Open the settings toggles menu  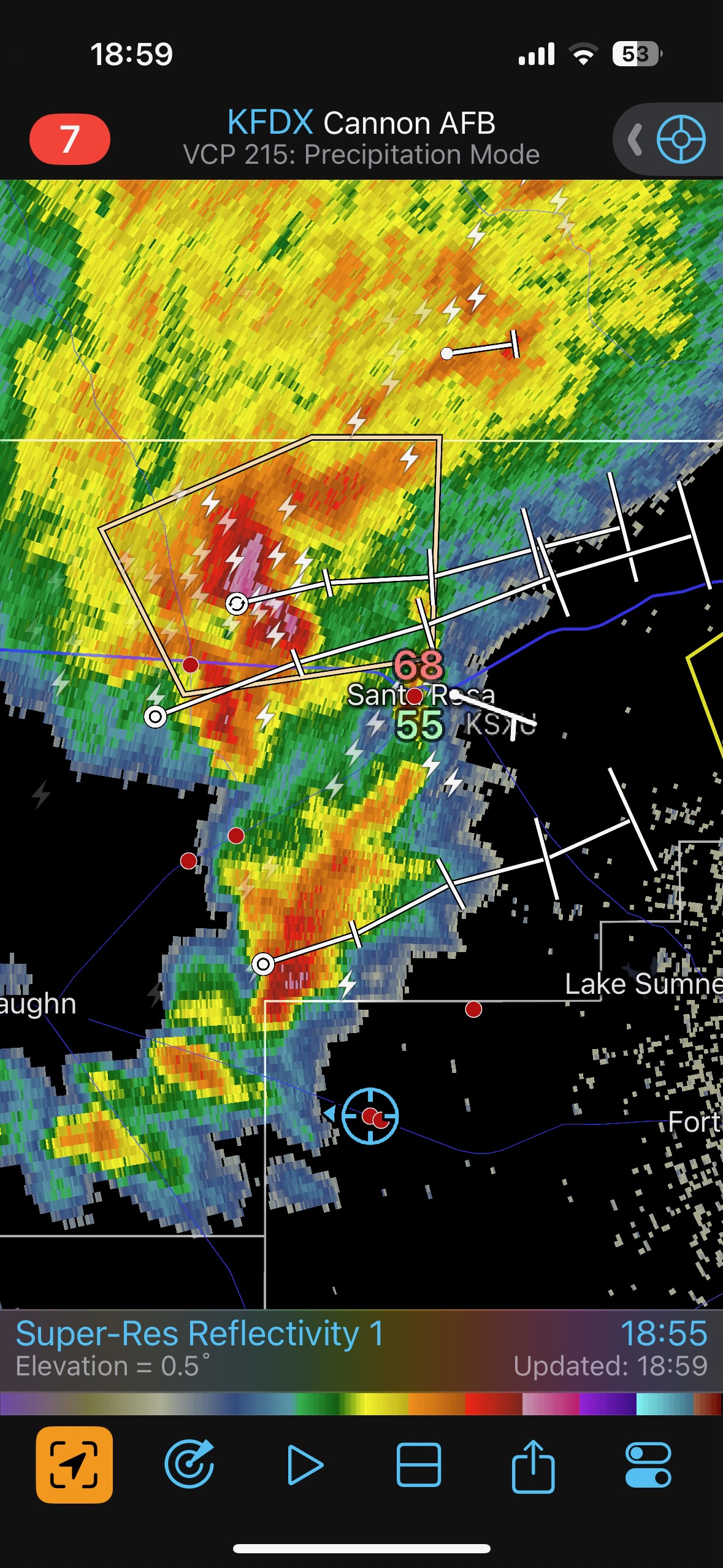(x=648, y=1464)
